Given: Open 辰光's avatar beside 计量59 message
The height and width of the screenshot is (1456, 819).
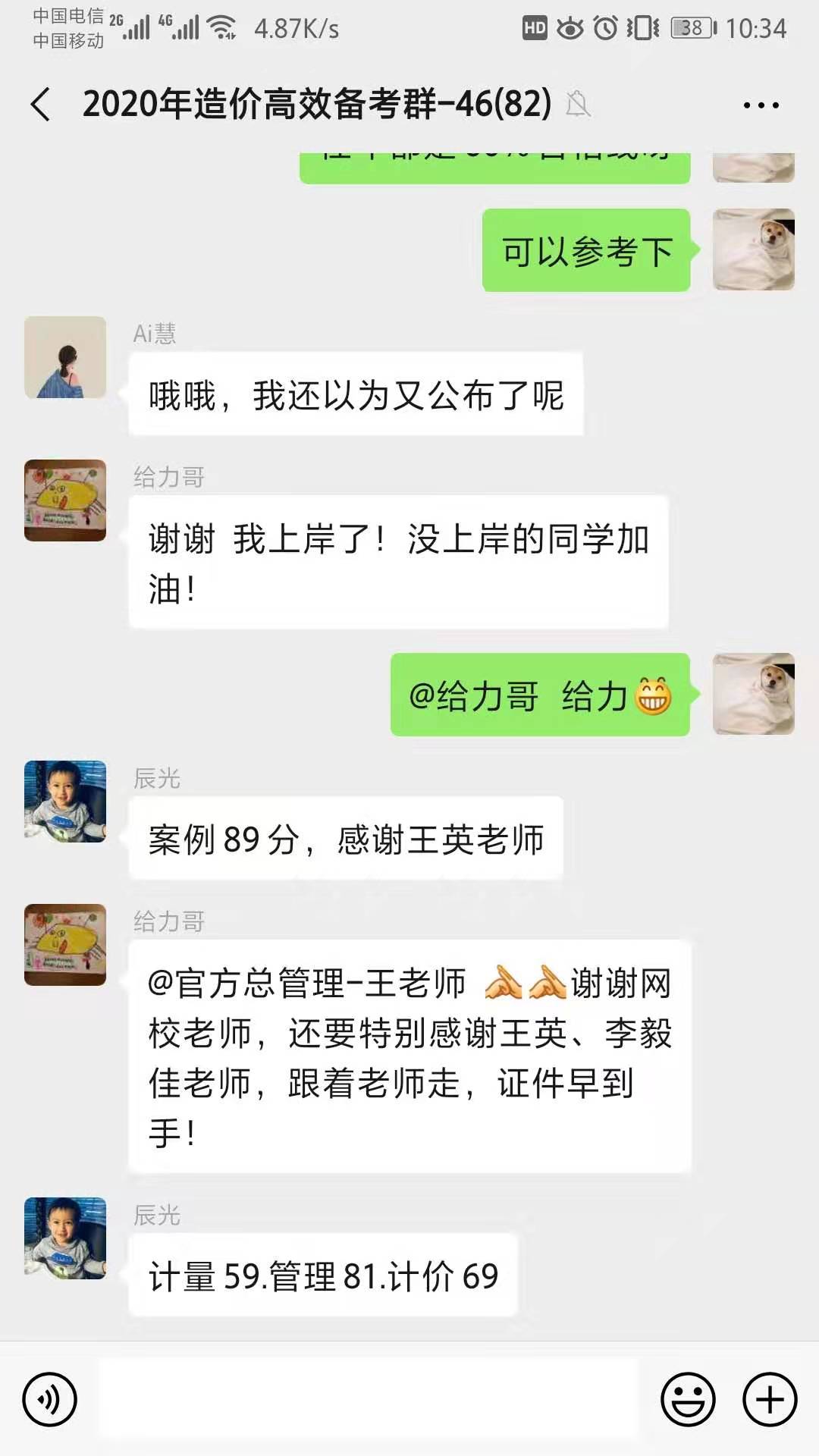Looking at the screenshot, I should [x=65, y=1238].
